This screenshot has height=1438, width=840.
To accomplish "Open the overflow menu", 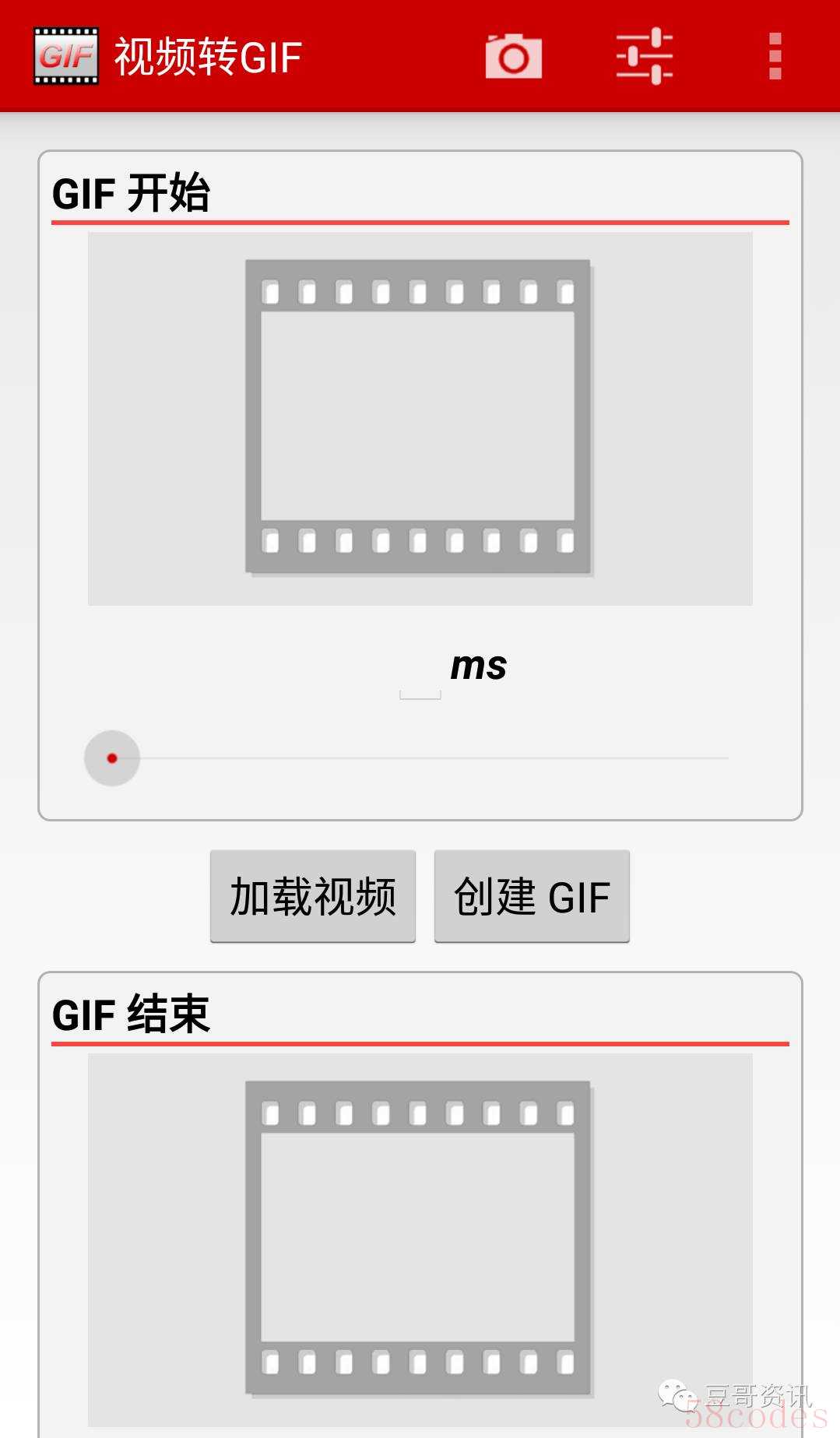I will [775, 56].
